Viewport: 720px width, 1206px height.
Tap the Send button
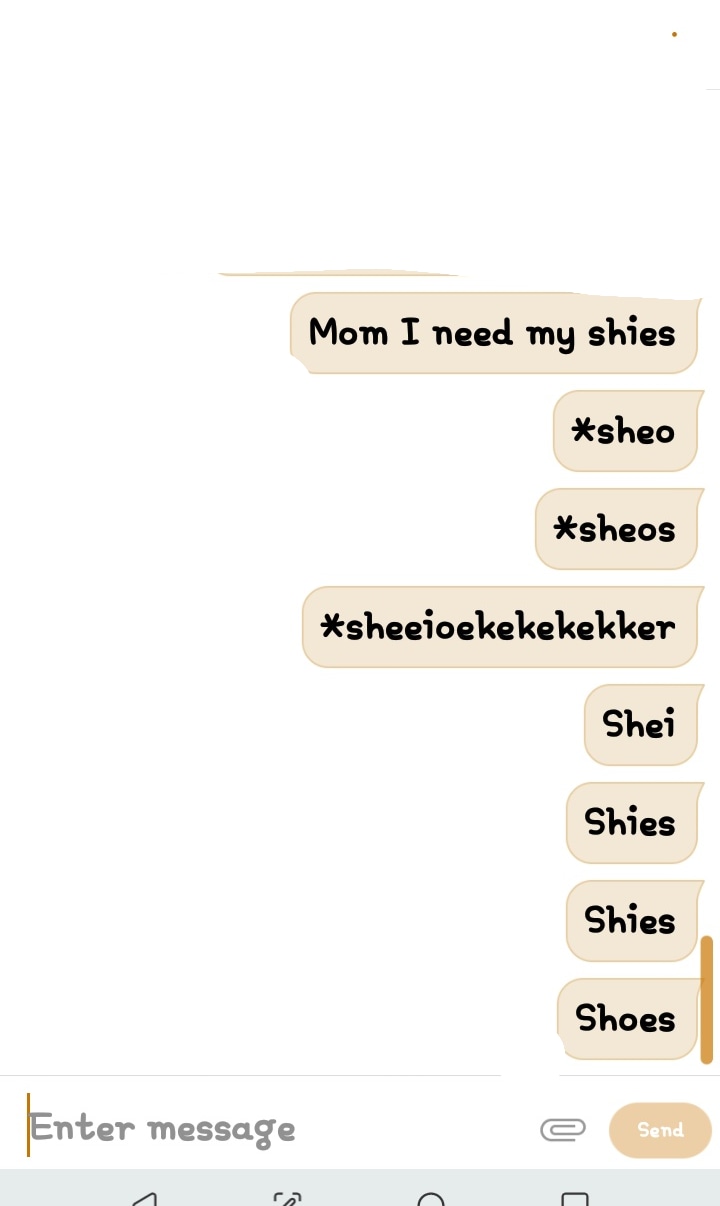click(660, 1130)
